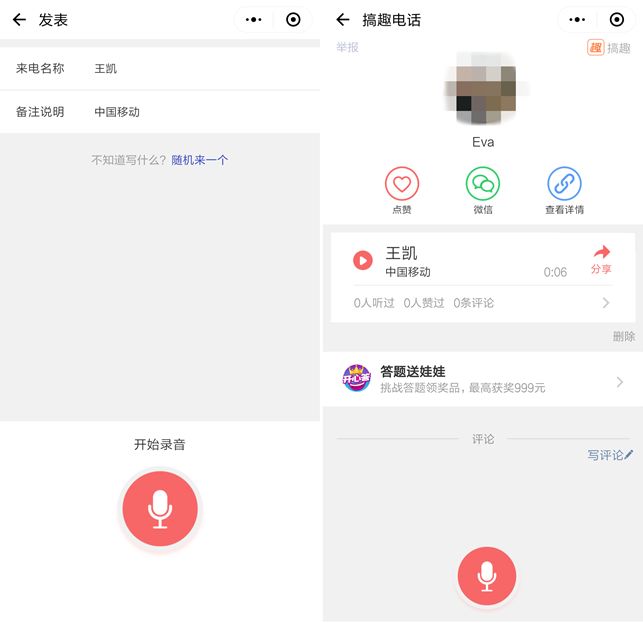643x623 pixels.
Task: Edit the 来电名称 field showing 王凯
Action: (200, 68)
